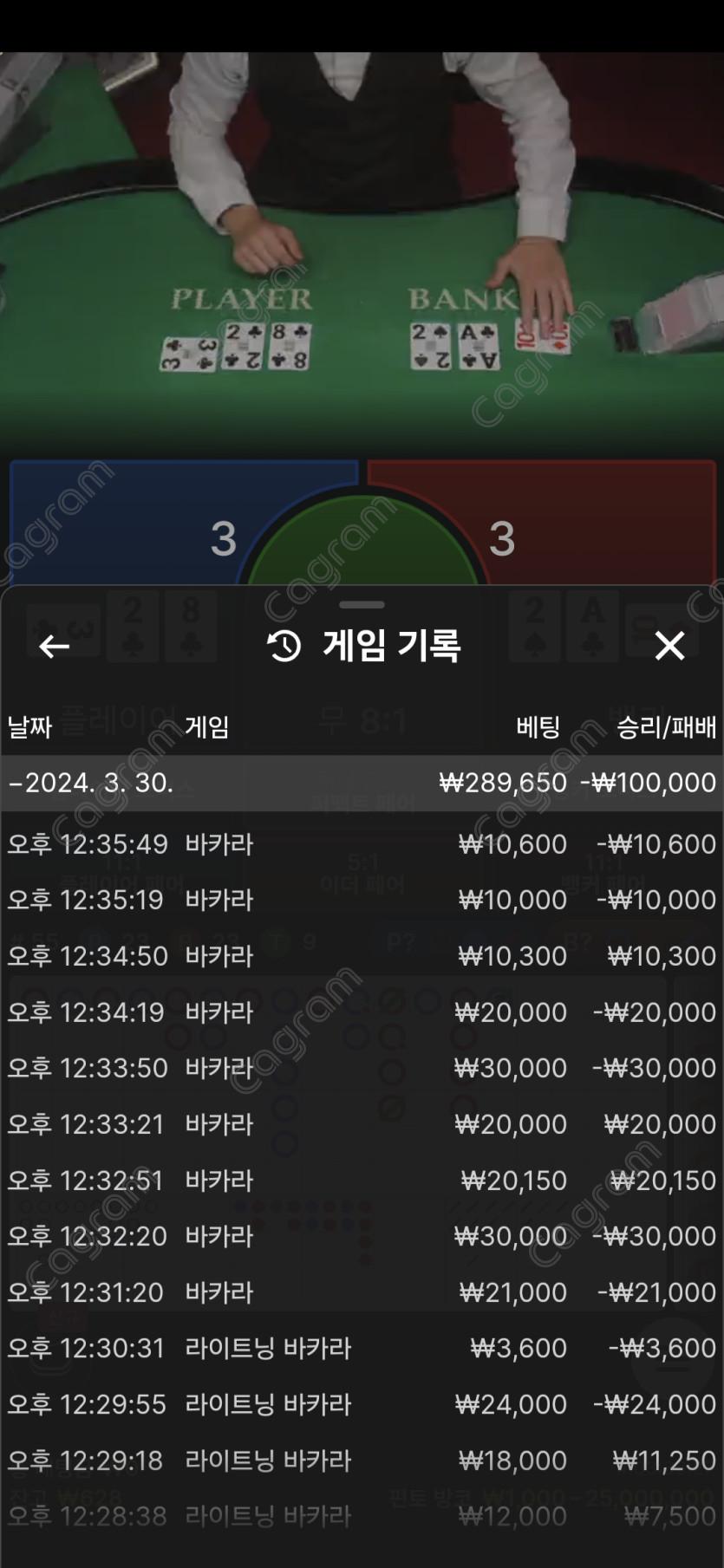The height and width of the screenshot is (1568, 724).
Task: Select the 12:32:20 바카라 entry
Action: click(362, 1236)
